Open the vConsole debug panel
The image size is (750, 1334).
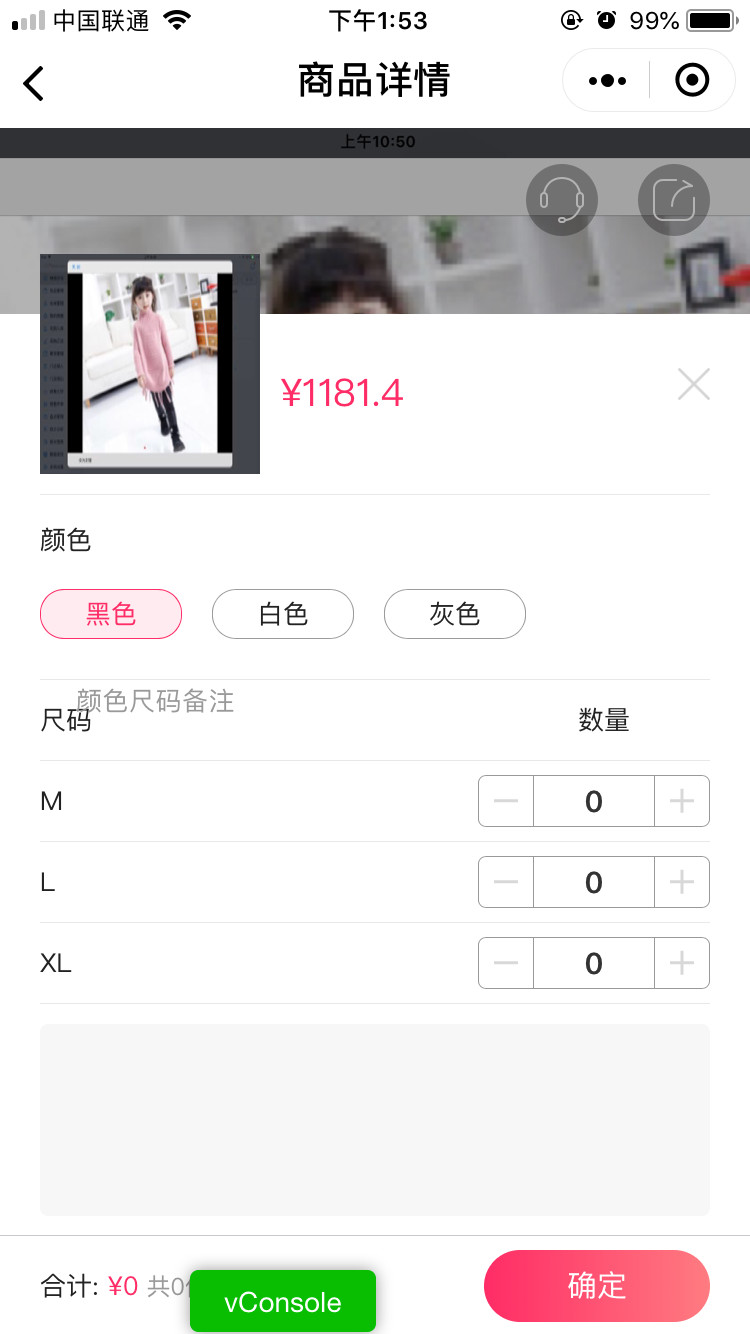click(x=283, y=1302)
